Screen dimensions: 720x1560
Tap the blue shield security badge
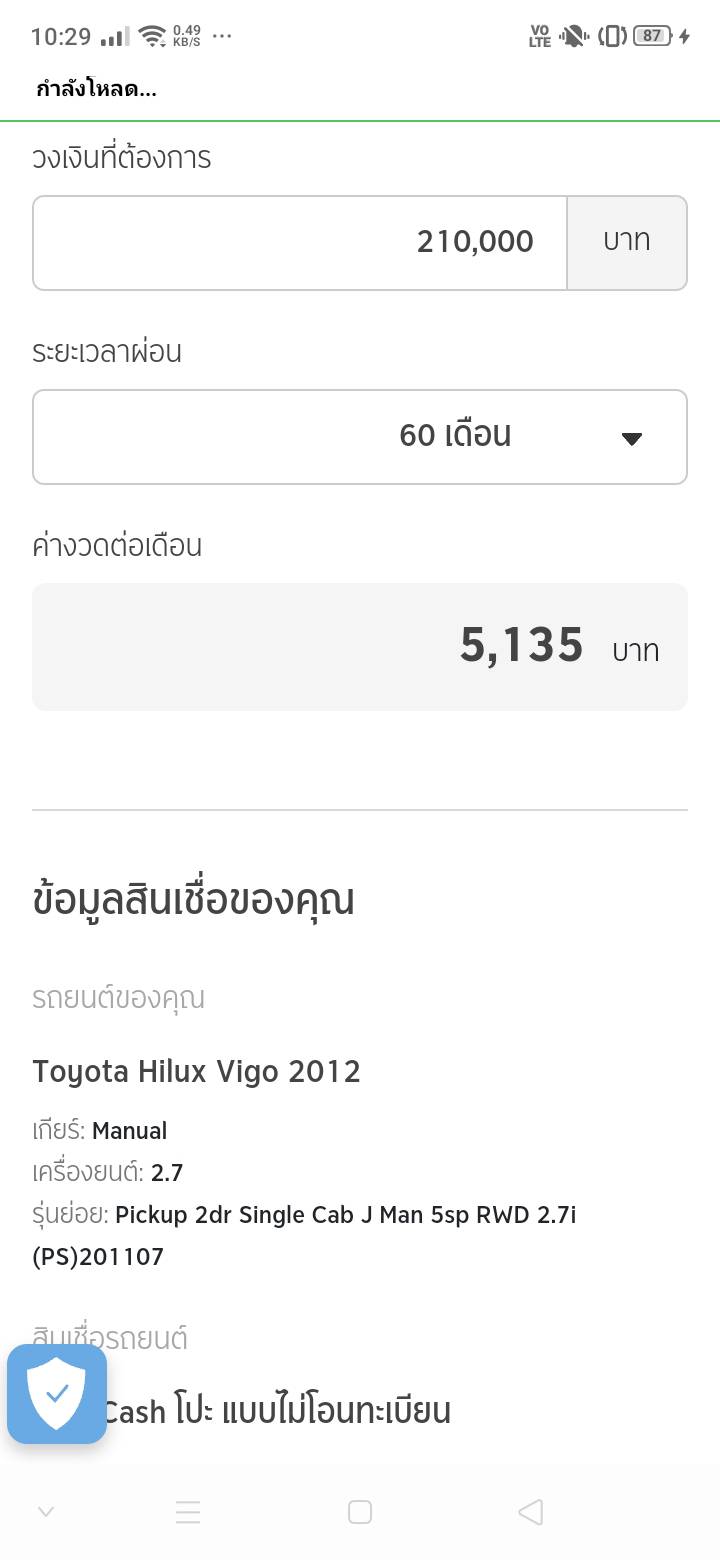pos(57,1393)
